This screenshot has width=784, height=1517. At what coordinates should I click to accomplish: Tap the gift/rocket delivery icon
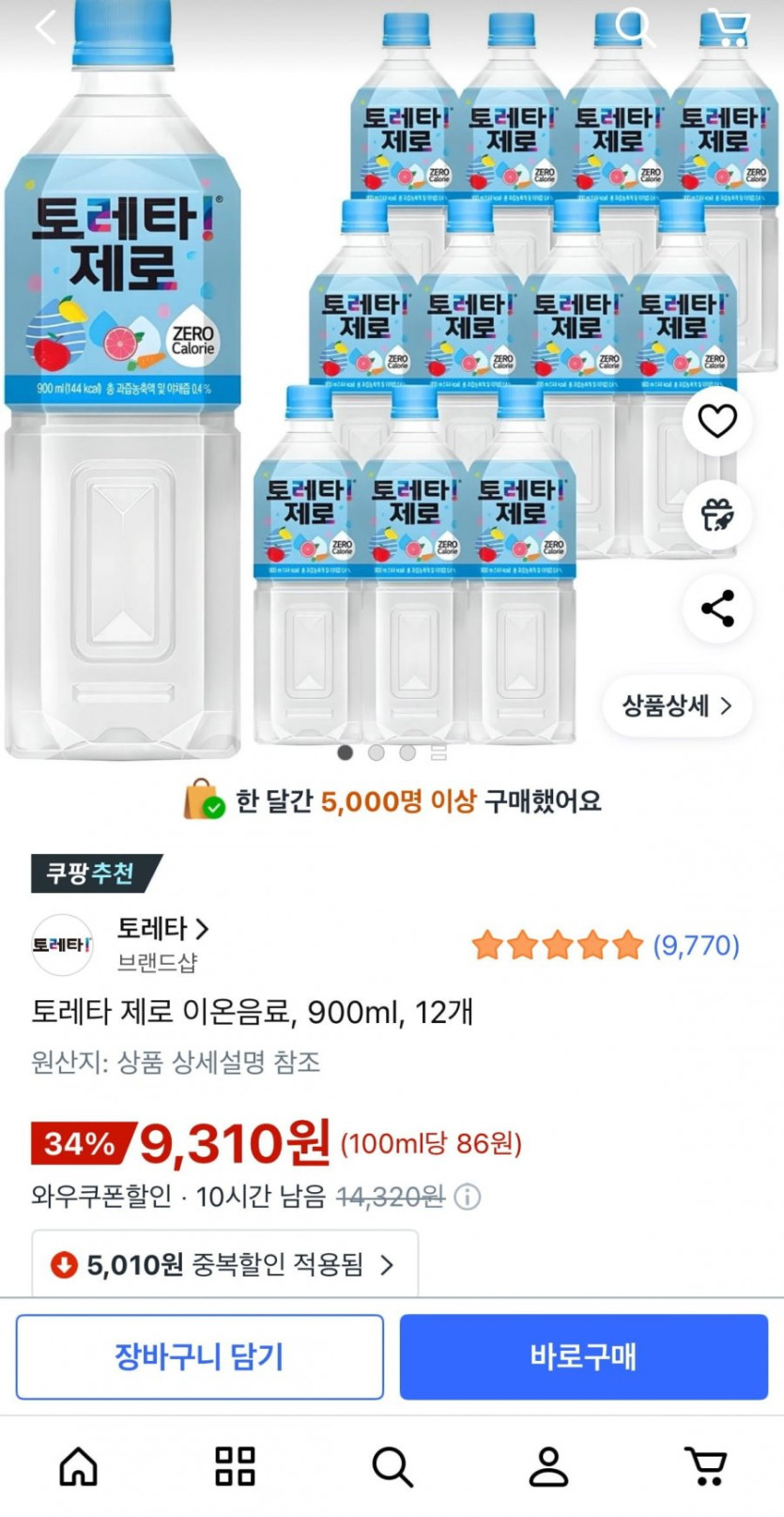click(716, 515)
